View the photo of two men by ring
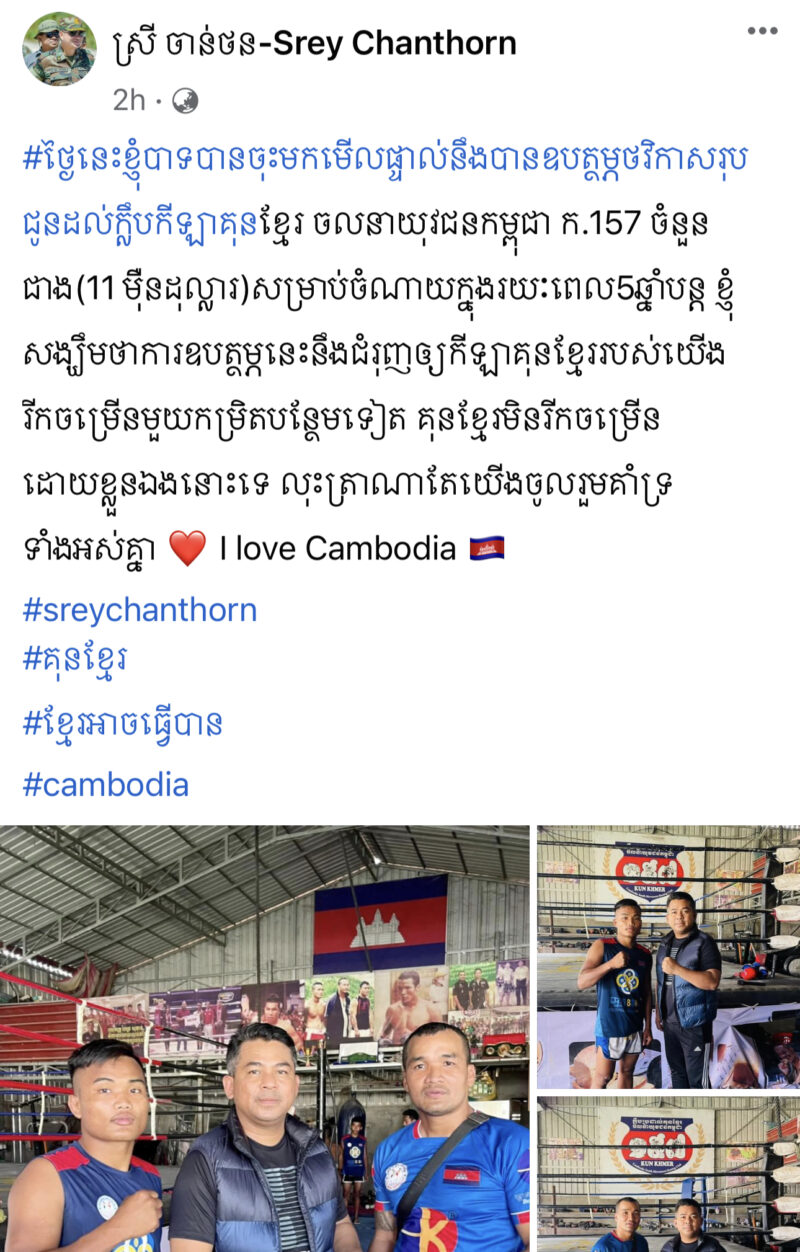The image size is (800, 1252). pyautogui.click(x=668, y=957)
